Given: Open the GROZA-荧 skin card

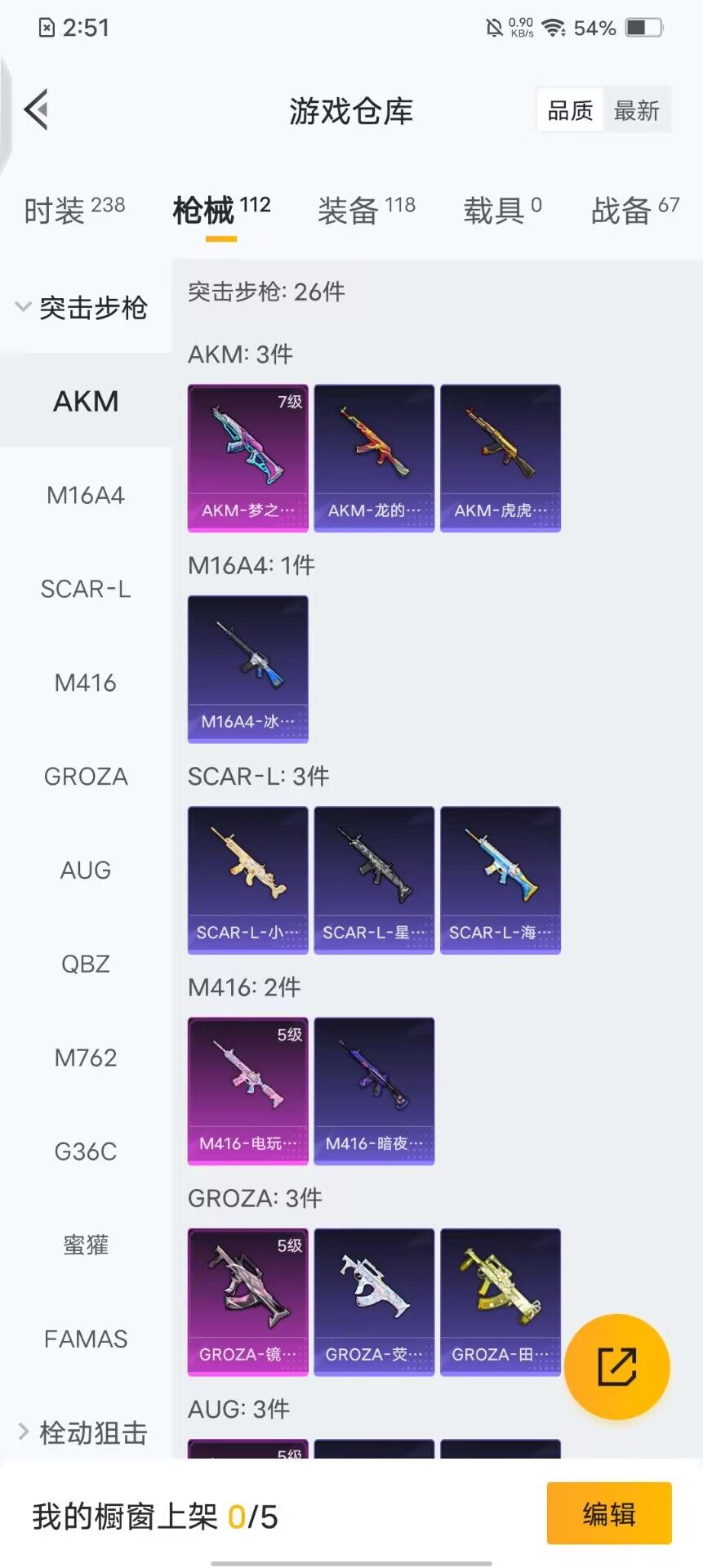Looking at the screenshot, I should [x=374, y=1303].
